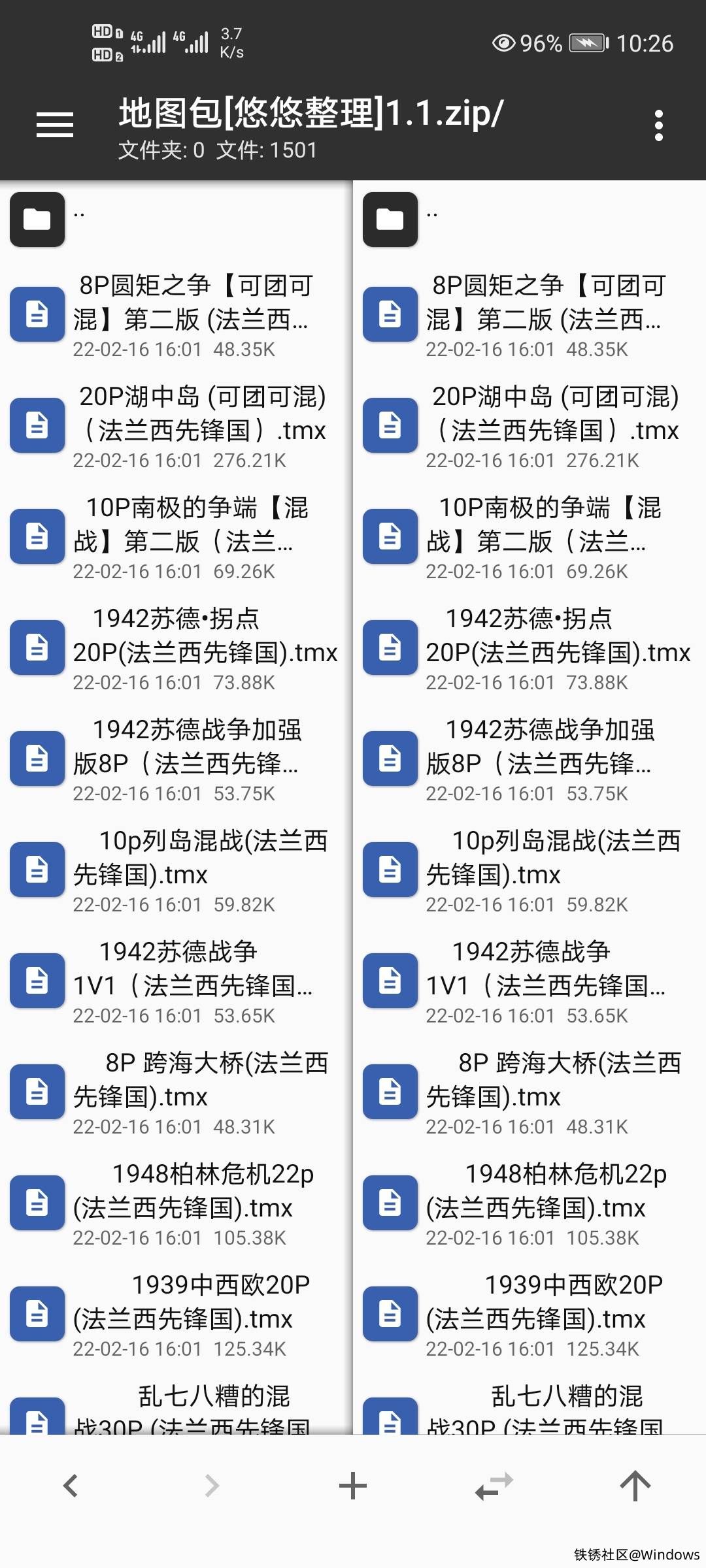Go forward with the right chevron
The image size is (706, 1568).
(x=212, y=1486)
